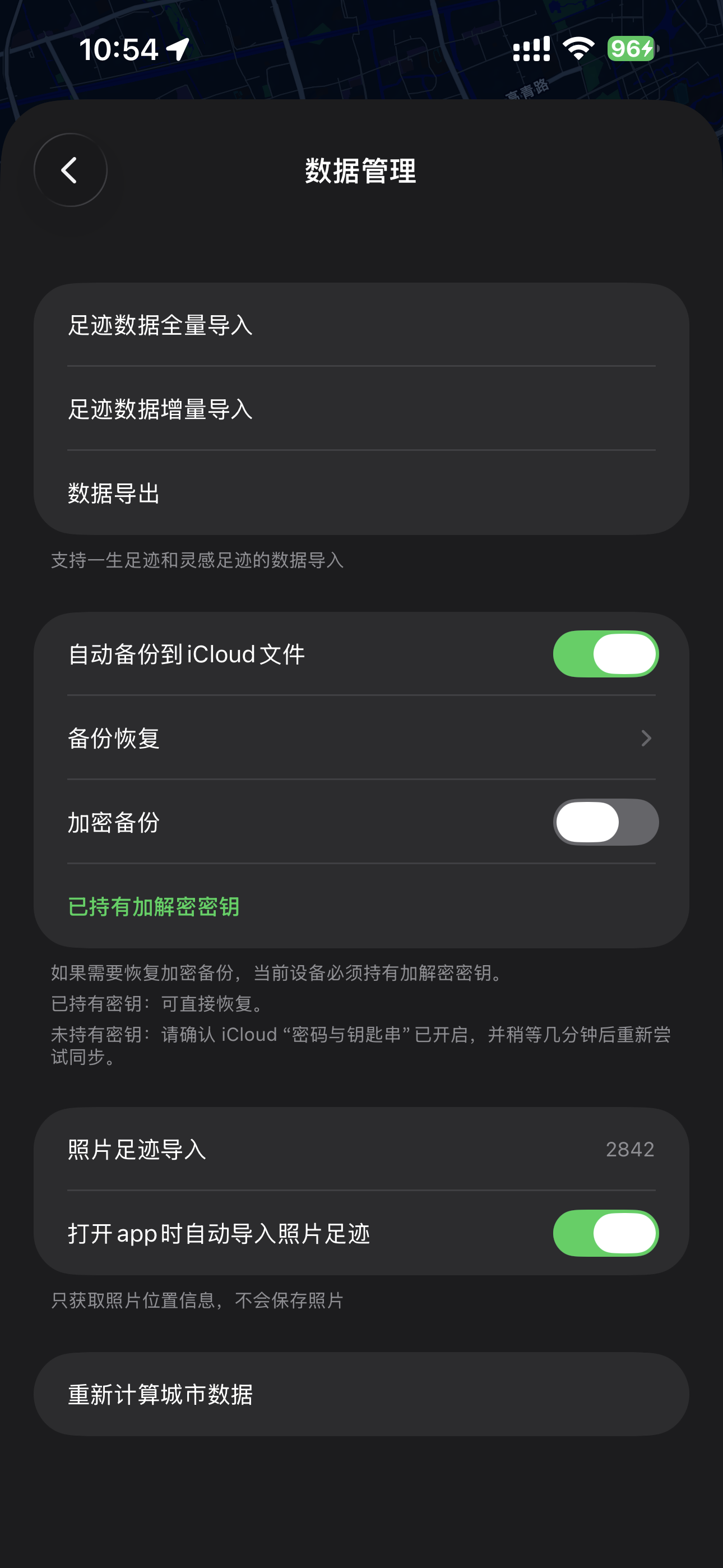
Task: Select 重新计算城市数据
Action: pyautogui.click(x=360, y=1394)
